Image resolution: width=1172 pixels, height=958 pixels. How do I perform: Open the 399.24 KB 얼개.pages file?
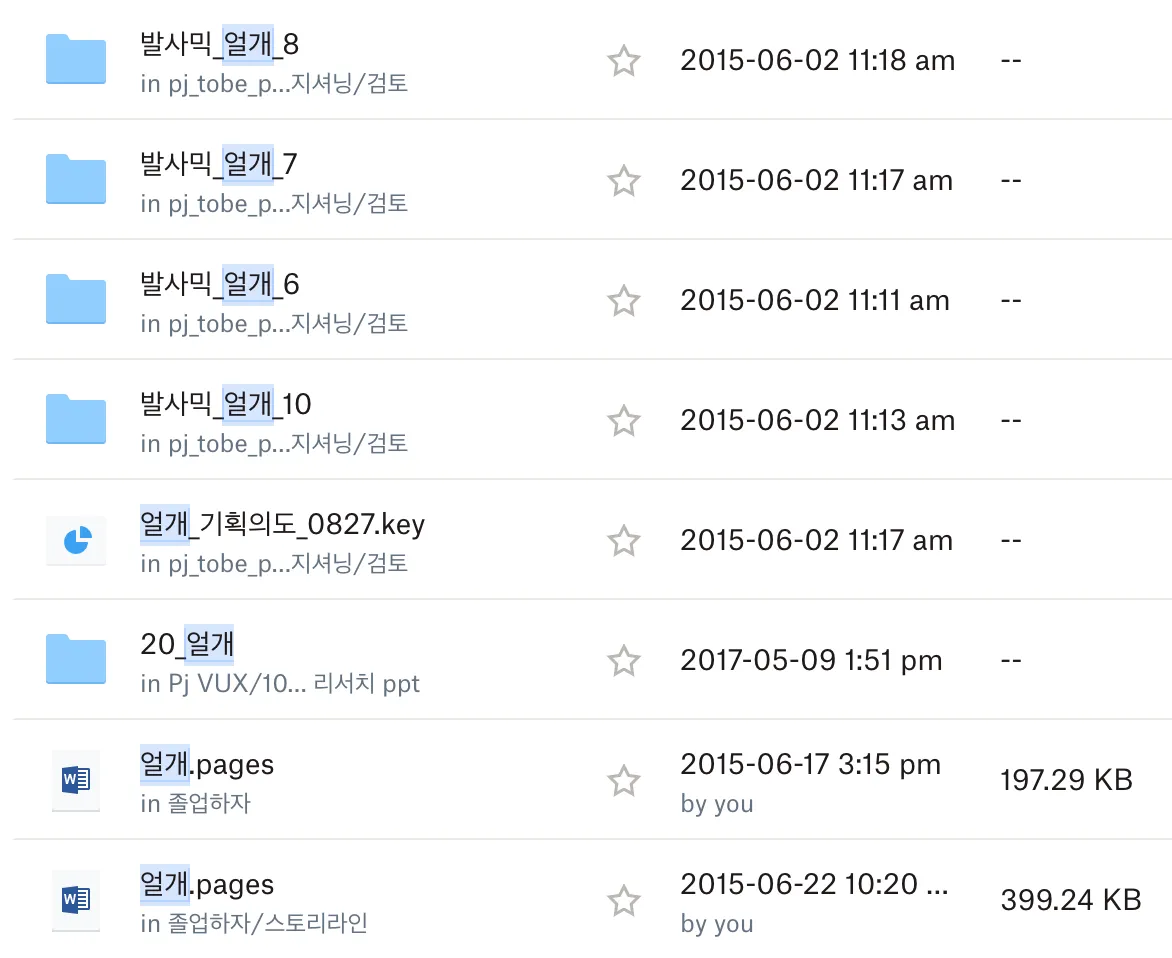pos(207,885)
